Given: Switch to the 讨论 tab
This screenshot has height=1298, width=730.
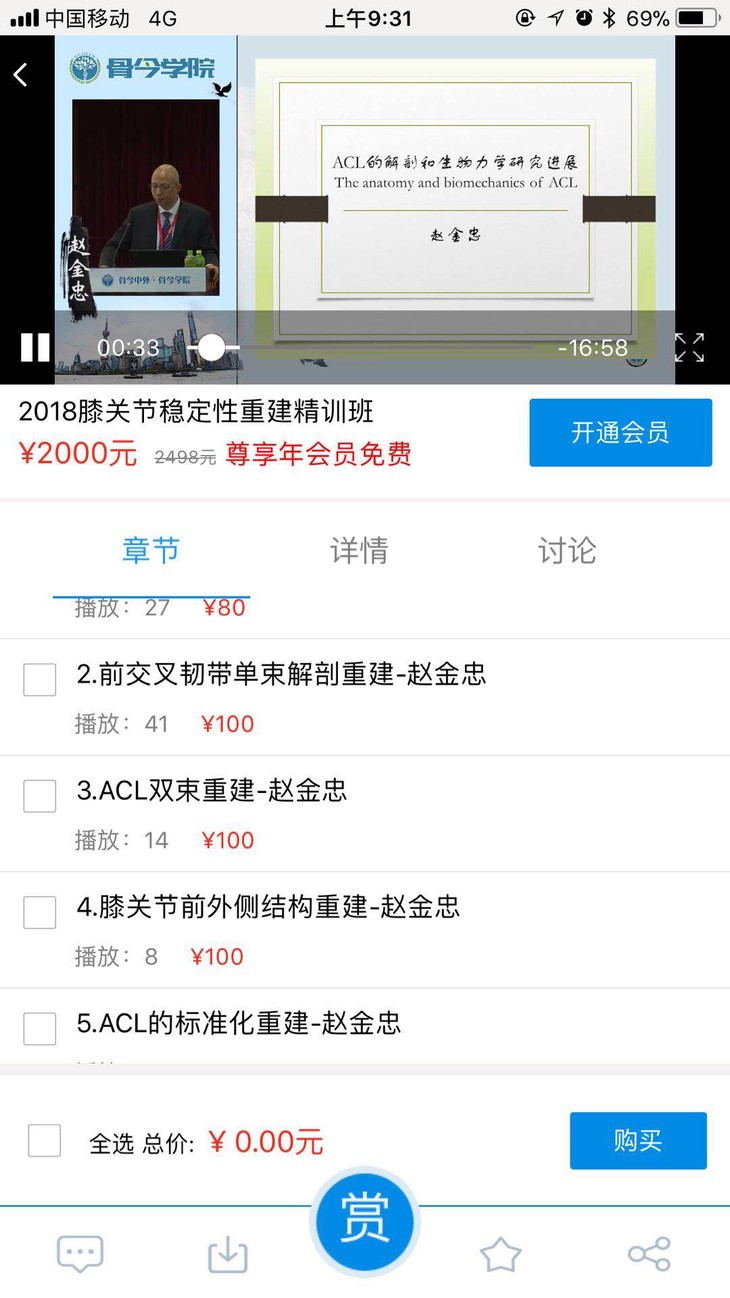Looking at the screenshot, I should pos(567,550).
